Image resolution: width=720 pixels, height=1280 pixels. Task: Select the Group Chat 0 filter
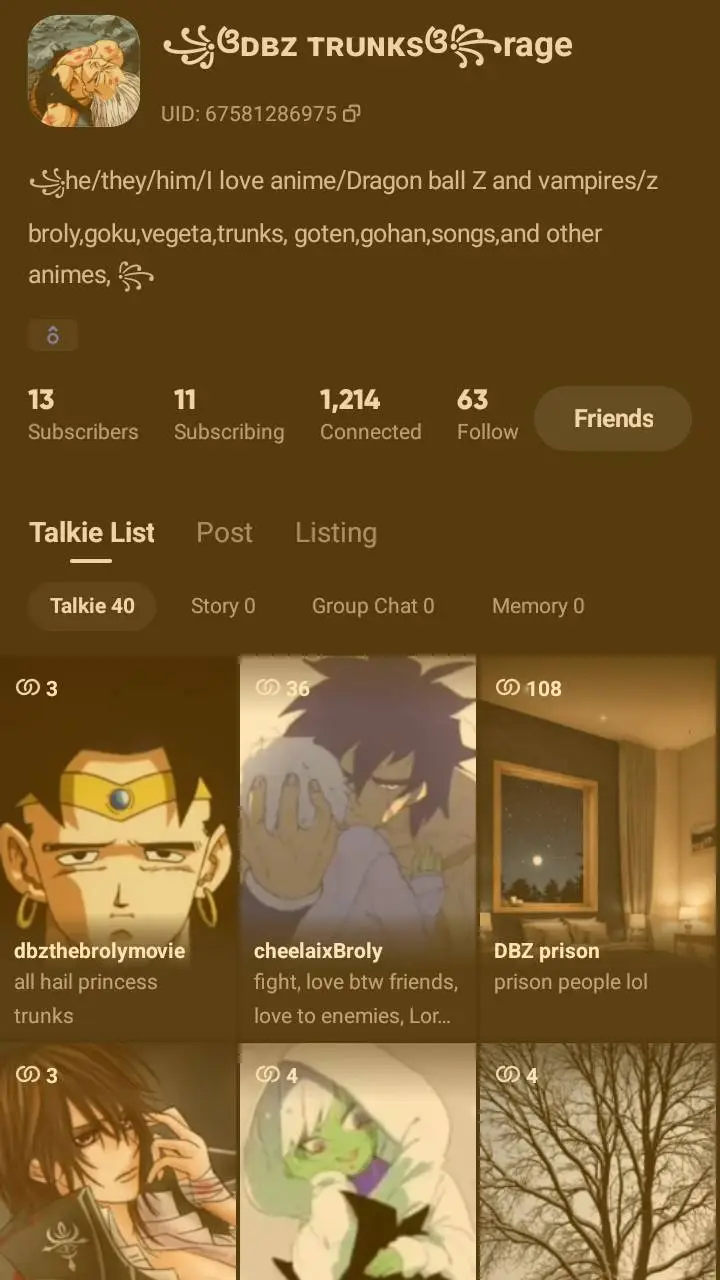(372, 606)
